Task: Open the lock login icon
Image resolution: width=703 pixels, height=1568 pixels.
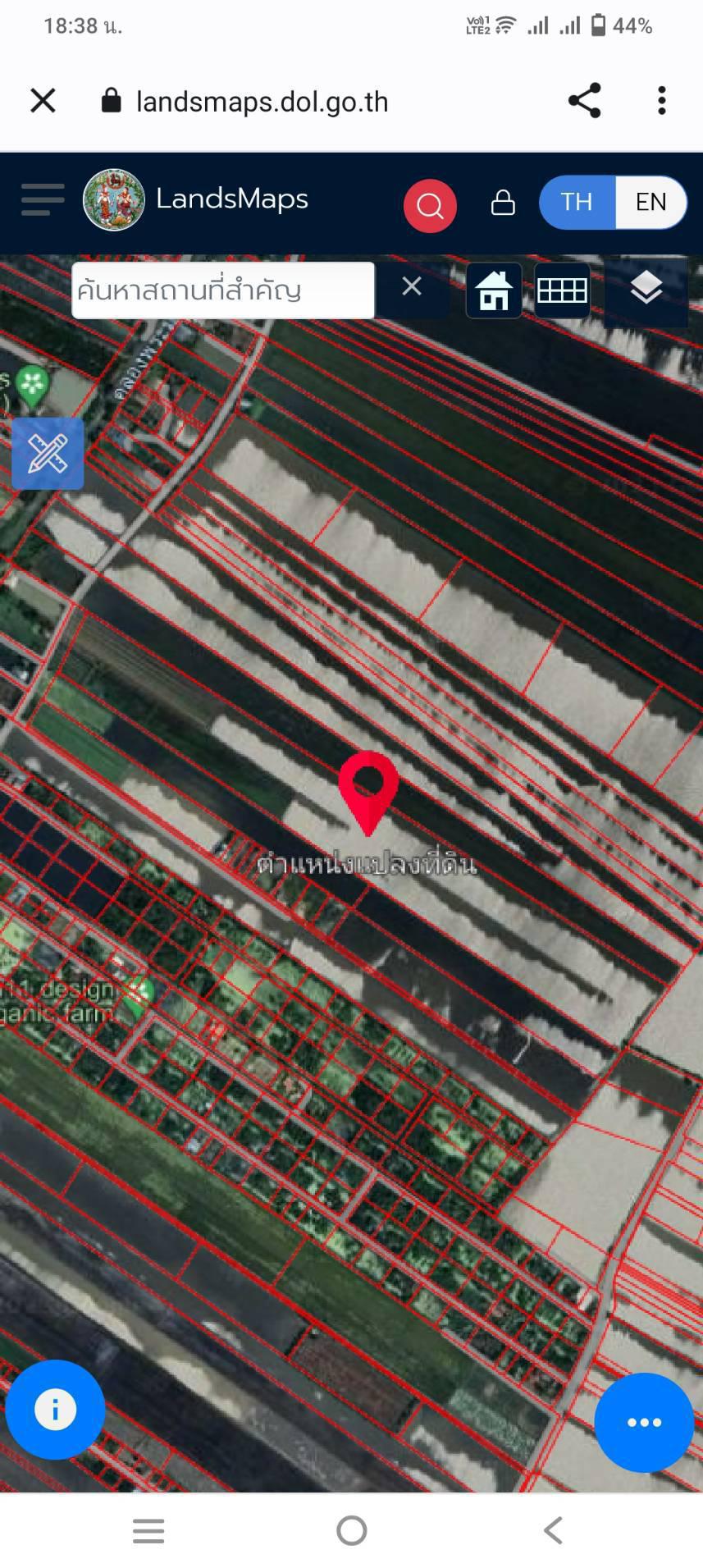Action: pyautogui.click(x=503, y=203)
